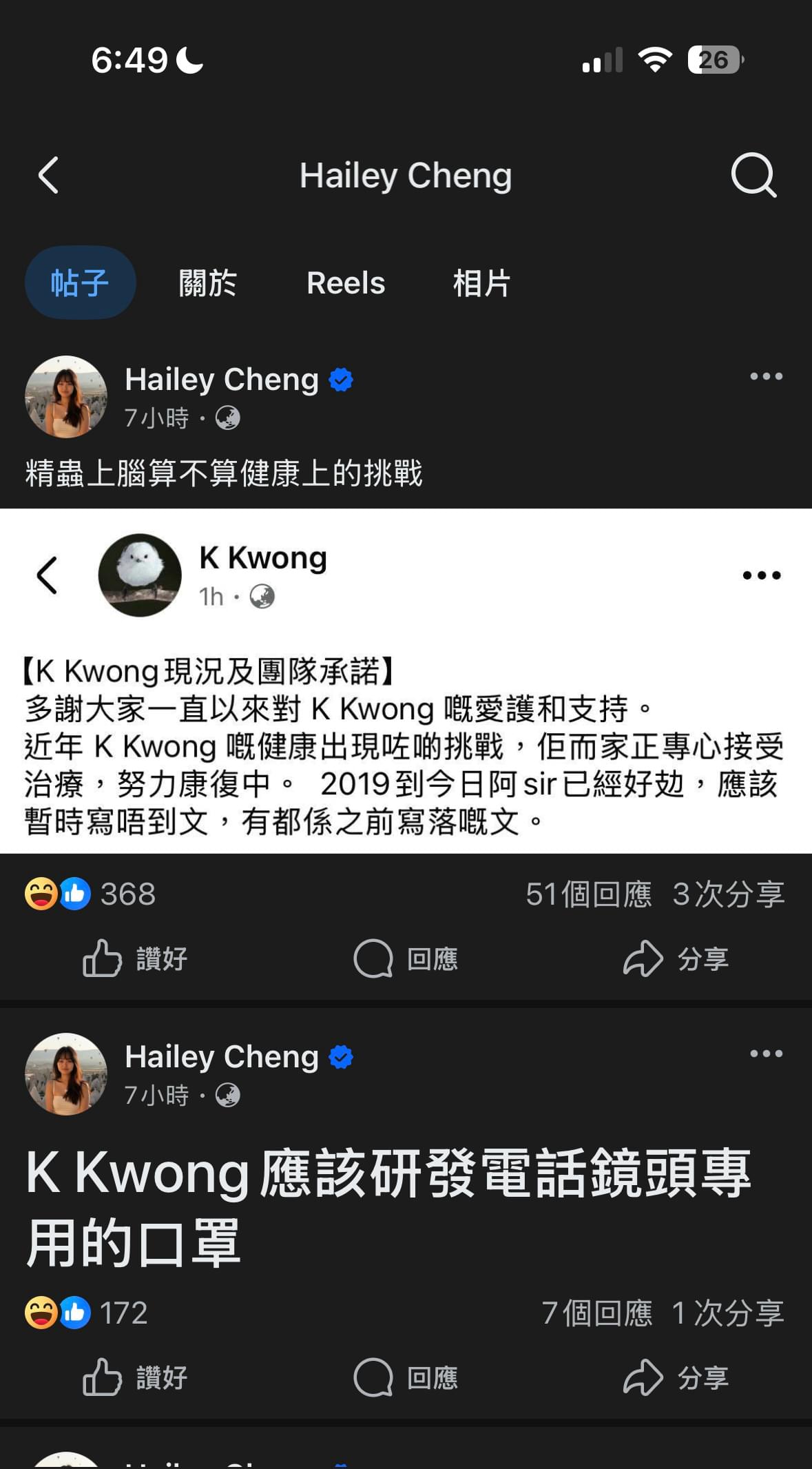Screen dimensions: 812x1469
Task: Tap the battery indicator showing 26
Action: pos(714,61)
